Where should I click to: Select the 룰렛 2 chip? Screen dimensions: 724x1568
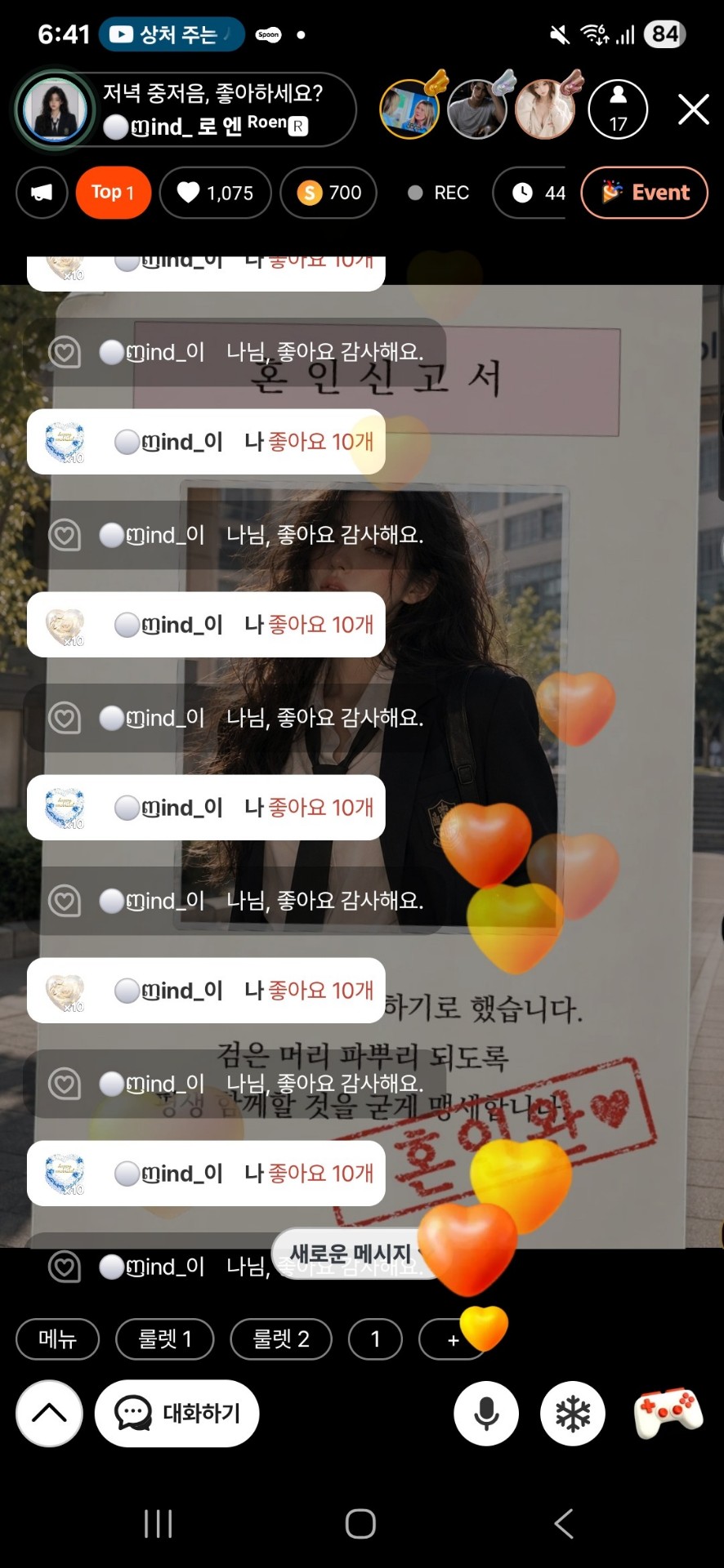click(281, 1339)
